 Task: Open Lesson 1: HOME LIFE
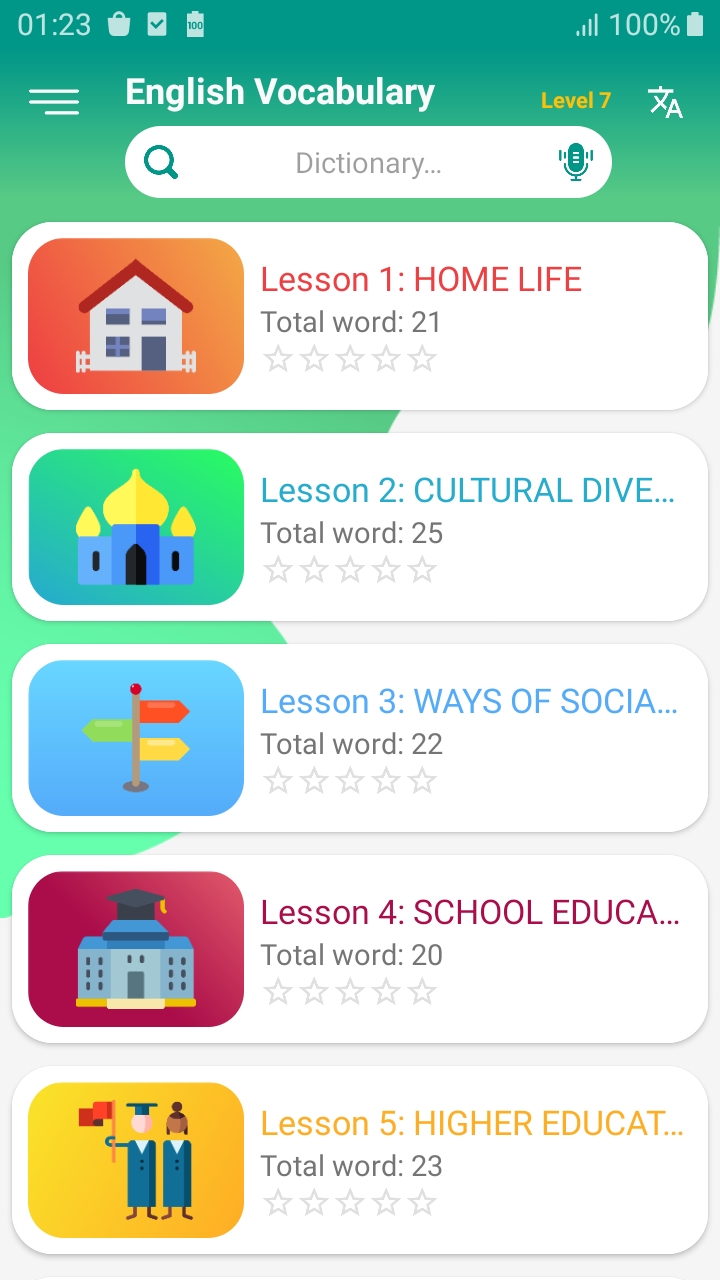click(360, 316)
